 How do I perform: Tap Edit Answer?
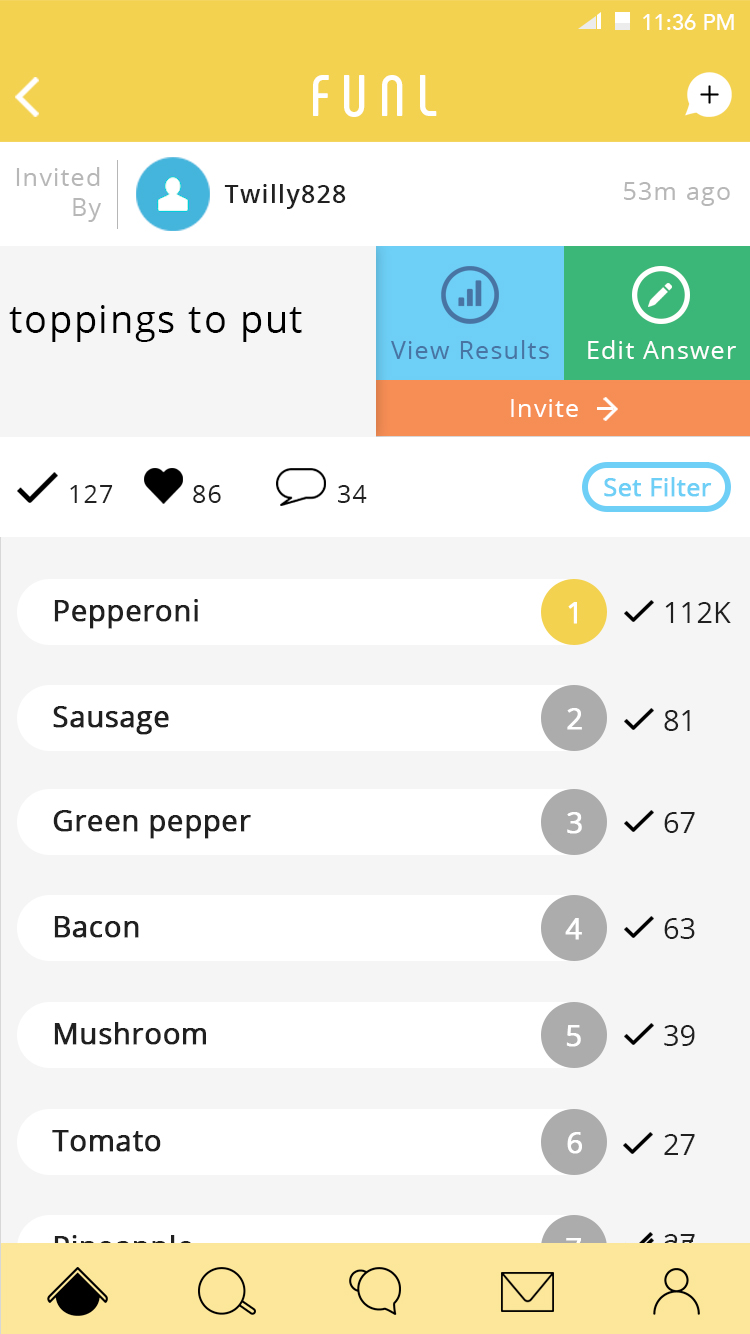point(660,313)
